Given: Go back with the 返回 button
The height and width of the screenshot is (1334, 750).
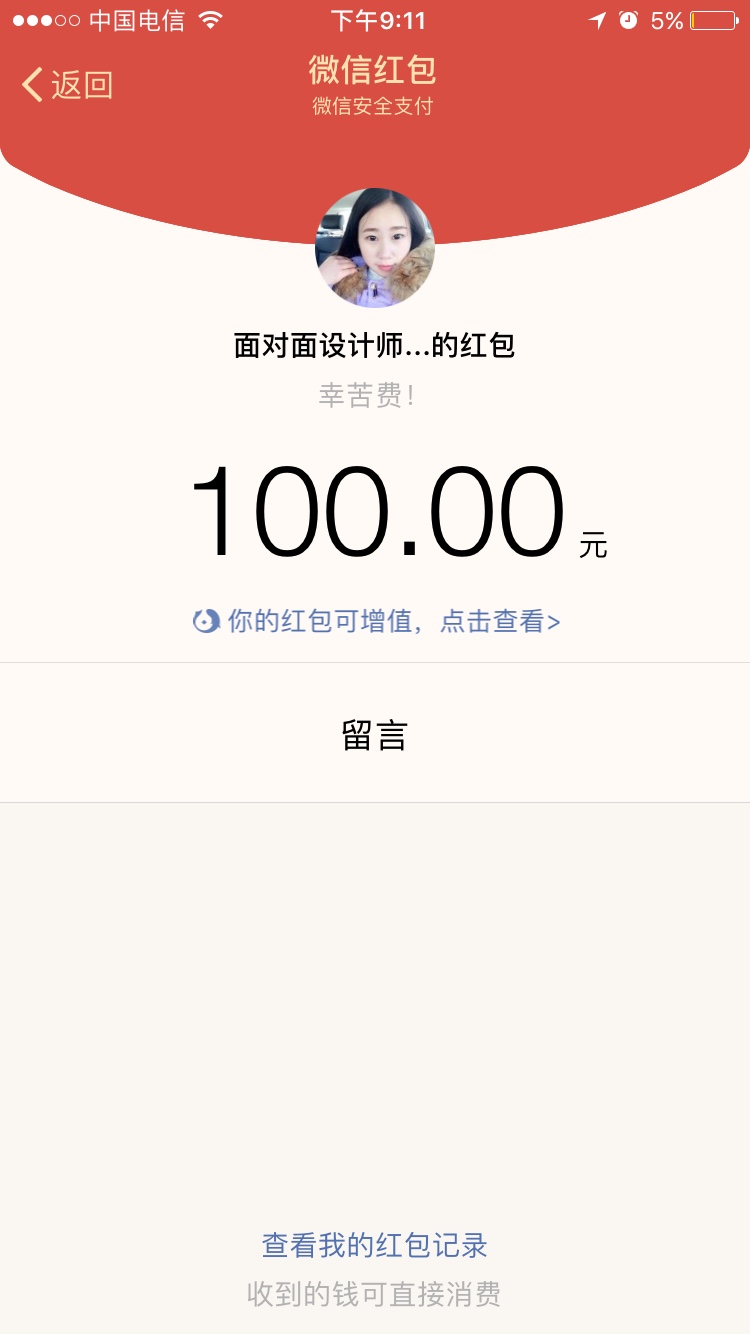Looking at the screenshot, I should point(68,85).
